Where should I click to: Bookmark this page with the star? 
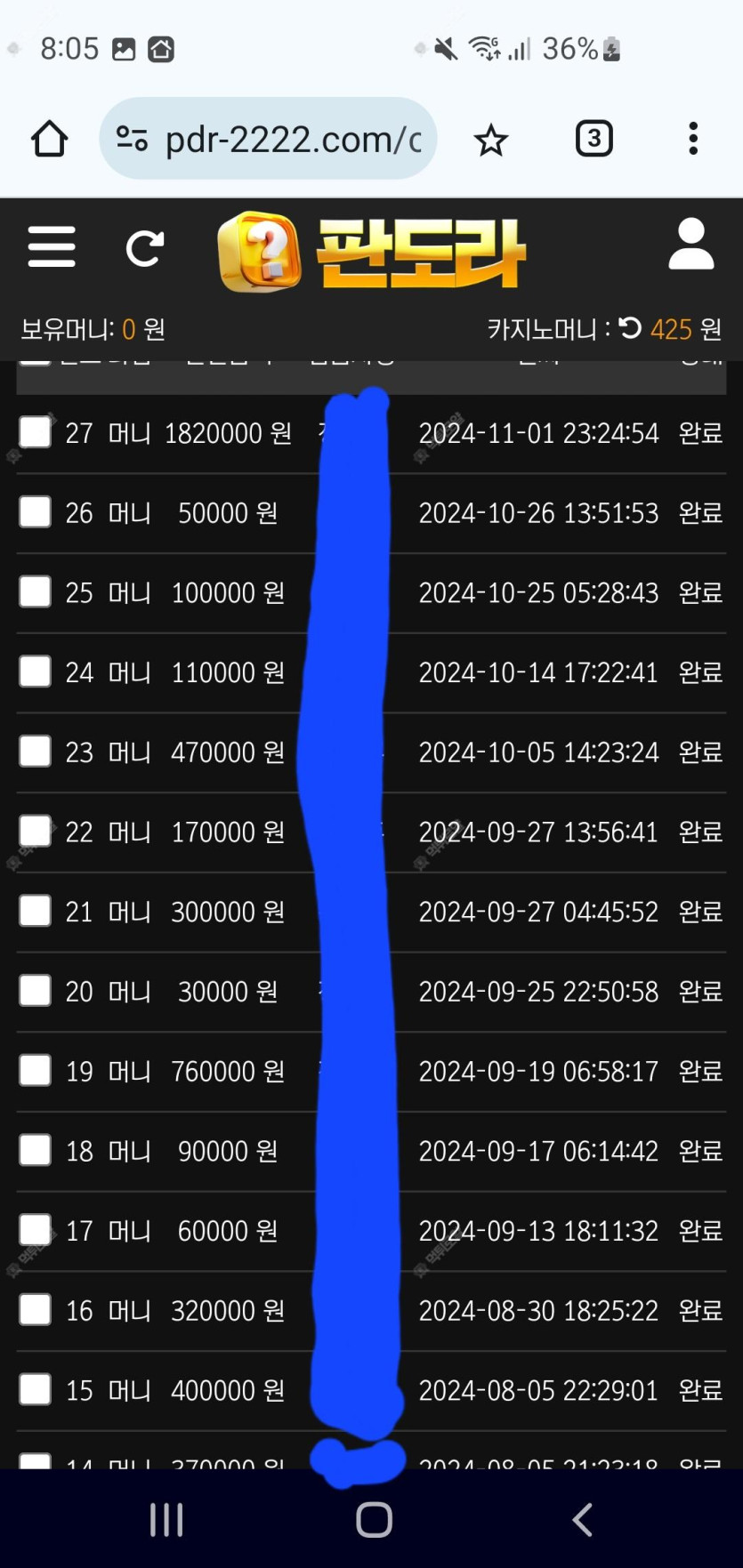[x=490, y=140]
